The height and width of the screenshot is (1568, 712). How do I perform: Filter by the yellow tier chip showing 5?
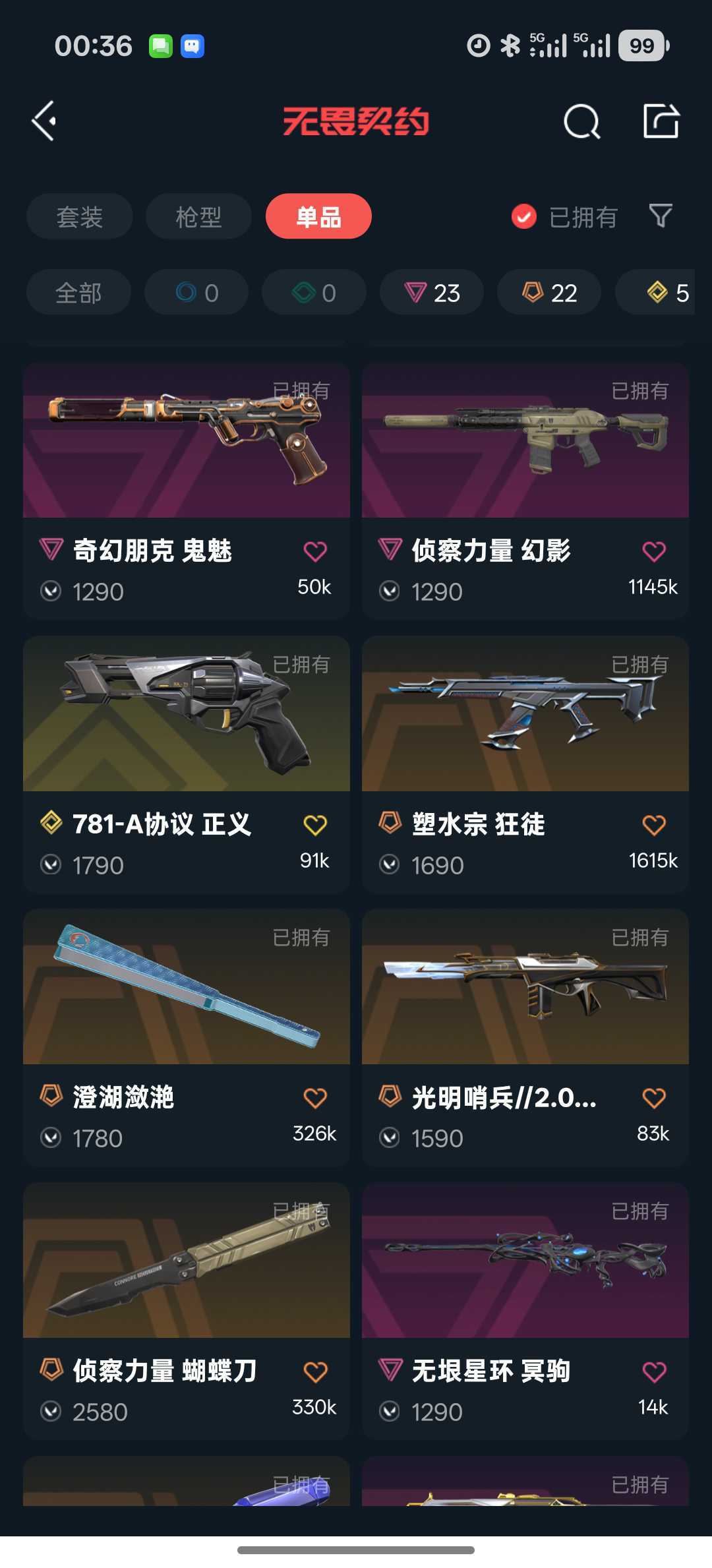pos(655,292)
